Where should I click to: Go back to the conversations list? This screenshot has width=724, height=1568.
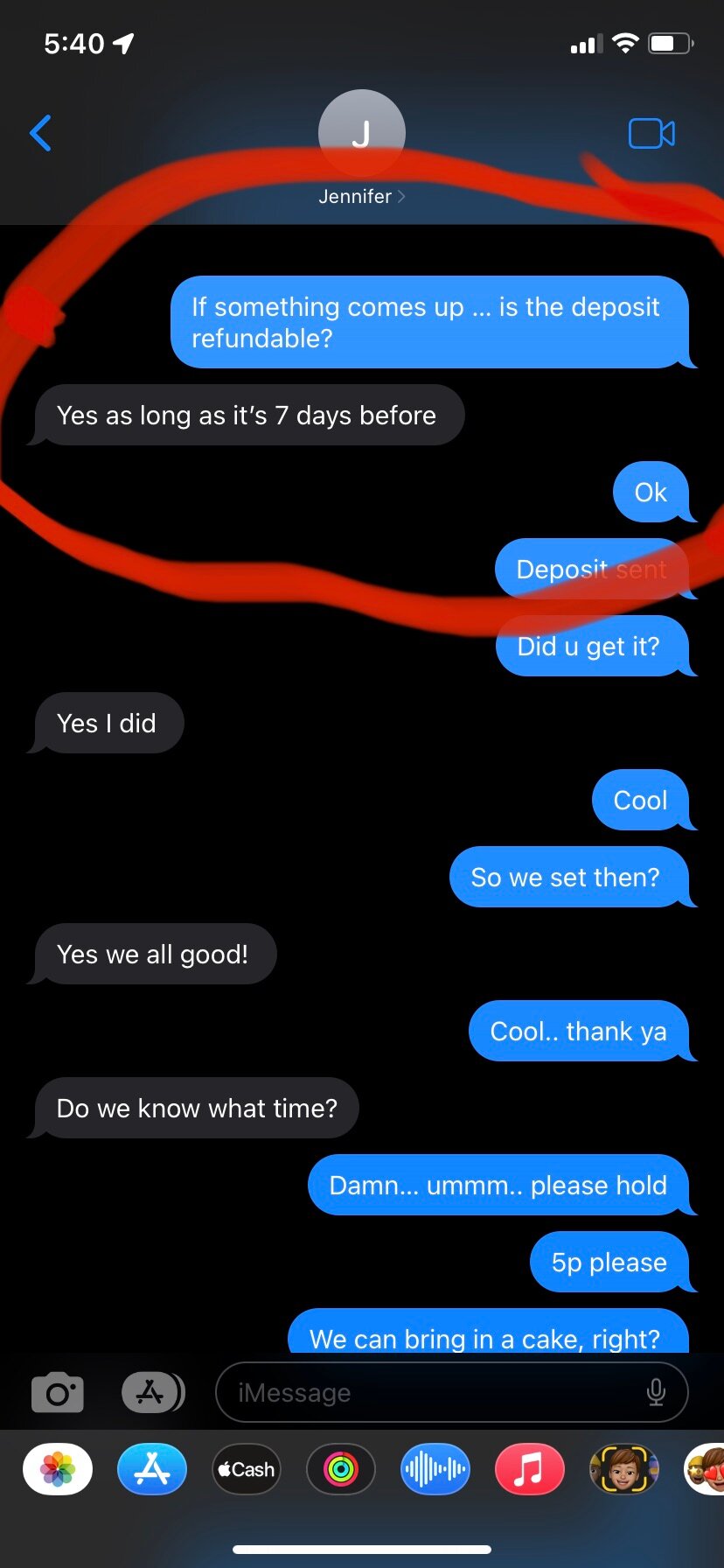[40, 133]
